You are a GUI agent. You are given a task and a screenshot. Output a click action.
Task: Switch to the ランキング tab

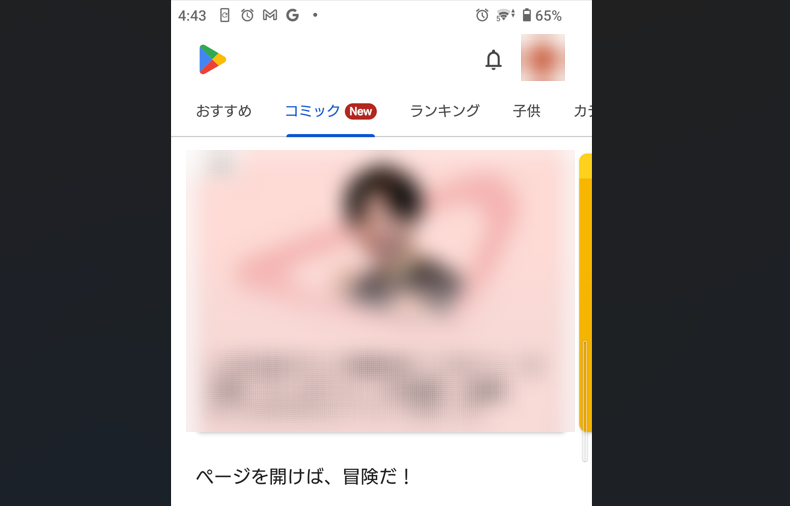click(444, 111)
